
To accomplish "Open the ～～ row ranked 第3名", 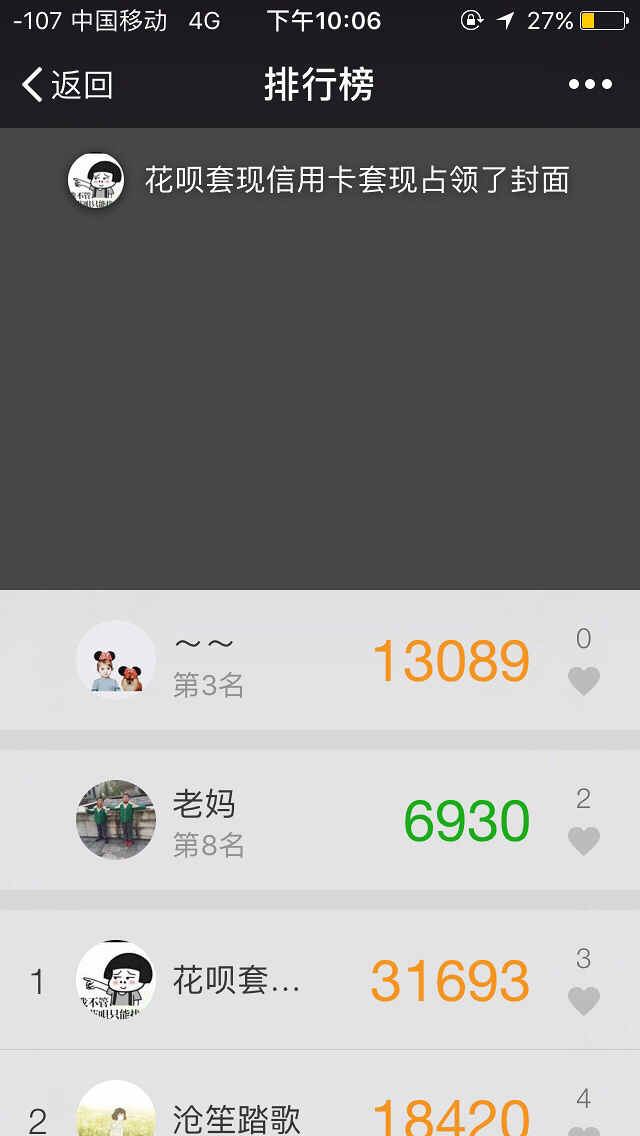I will coord(300,661).
